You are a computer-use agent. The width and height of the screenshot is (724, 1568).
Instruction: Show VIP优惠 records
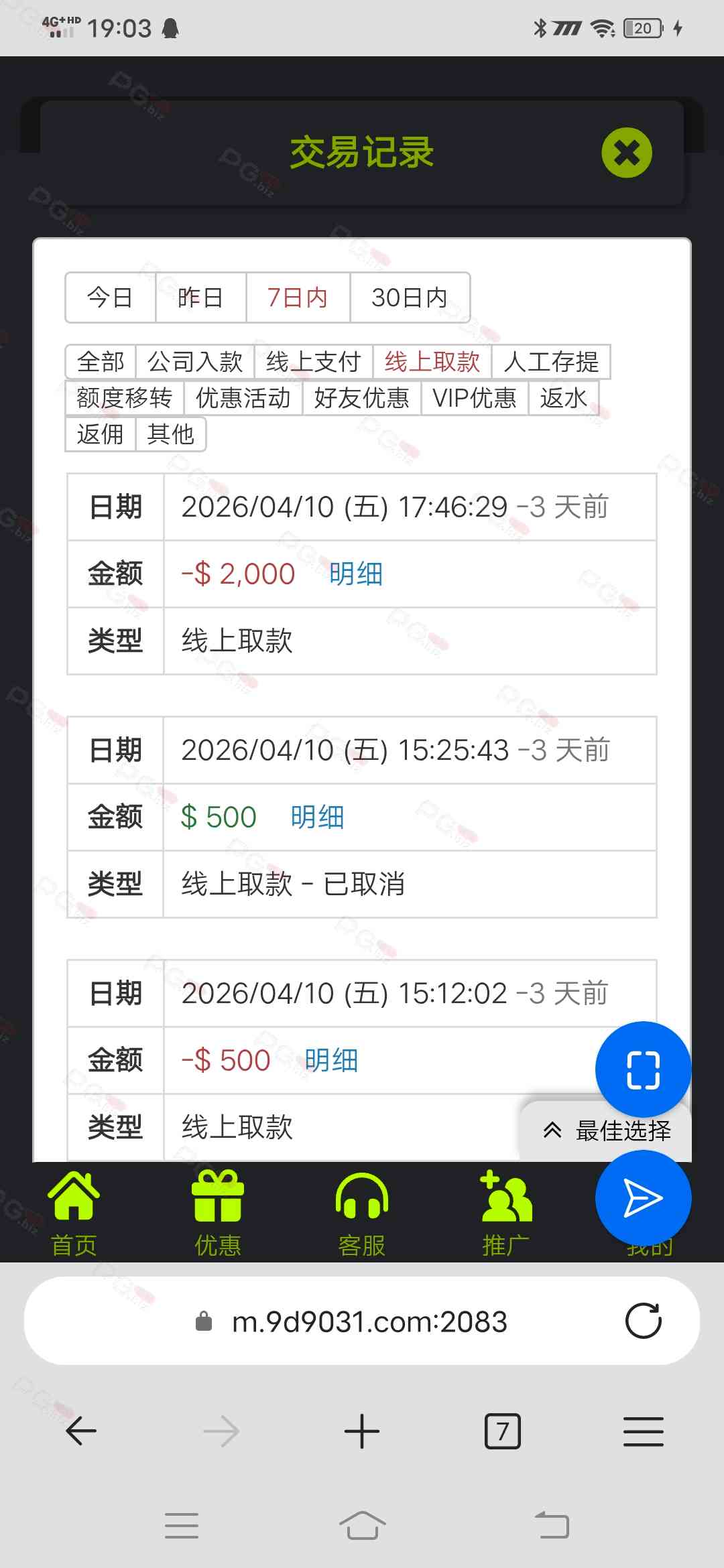click(x=475, y=398)
